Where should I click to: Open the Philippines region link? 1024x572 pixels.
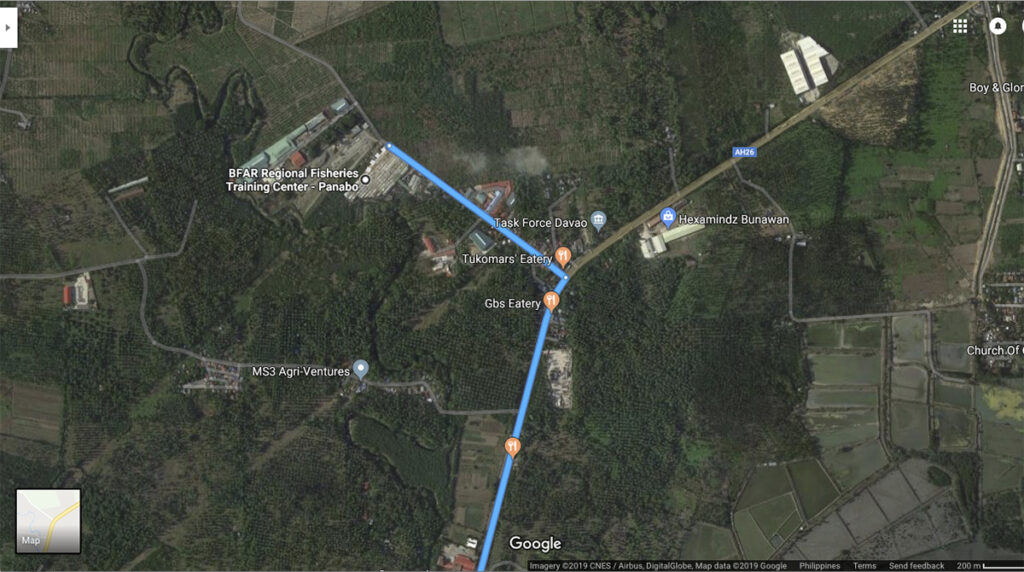pos(820,566)
